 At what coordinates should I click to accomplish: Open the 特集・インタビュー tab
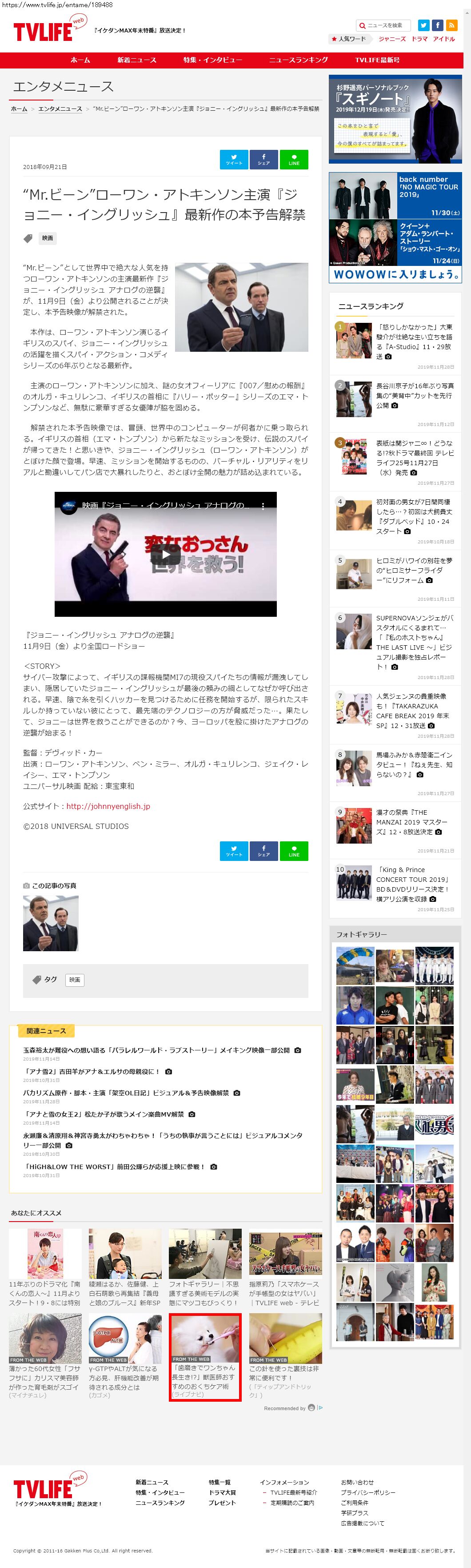point(212,60)
